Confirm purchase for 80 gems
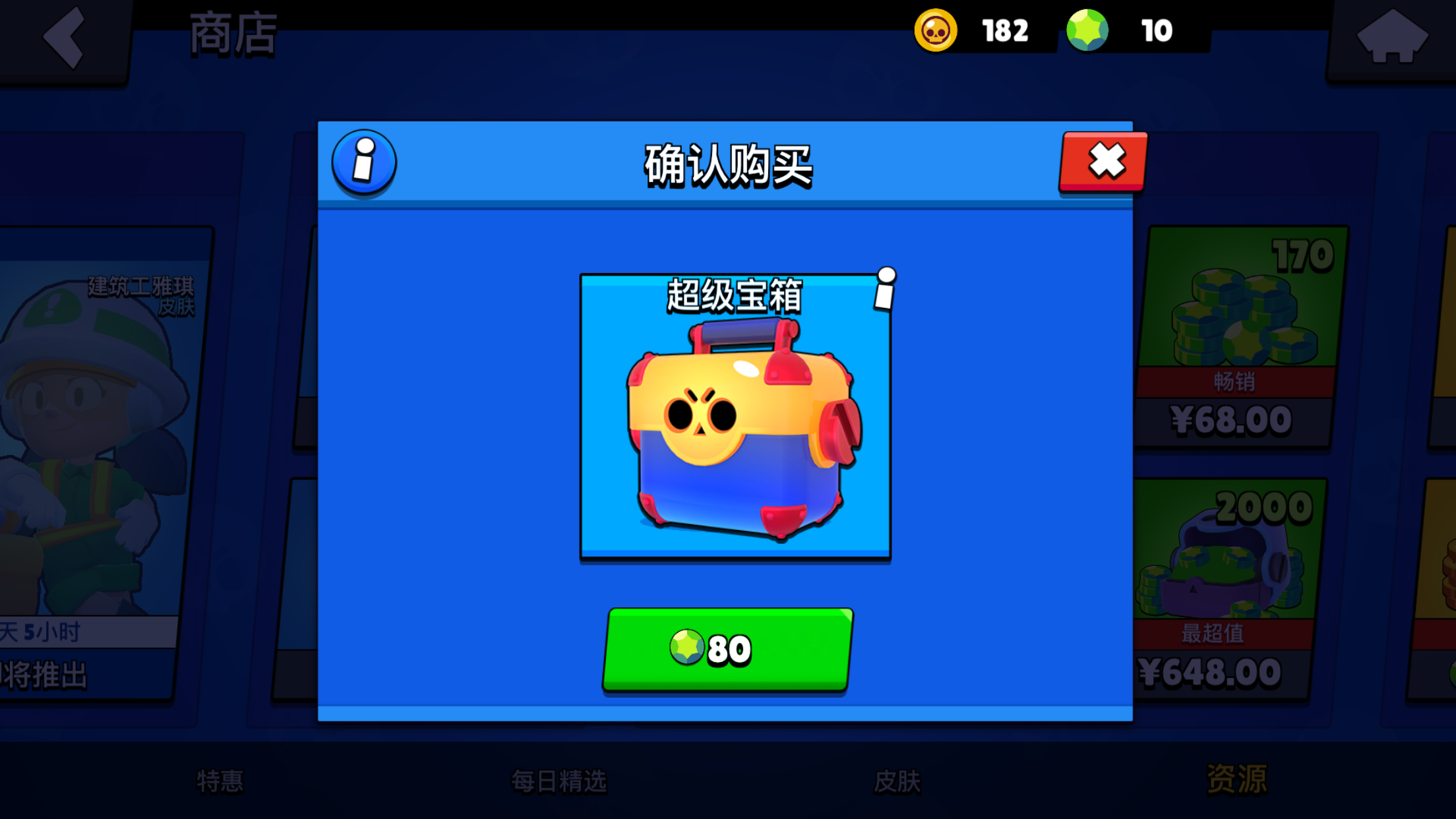The width and height of the screenshot is (1456, 819). pos(727,649)
